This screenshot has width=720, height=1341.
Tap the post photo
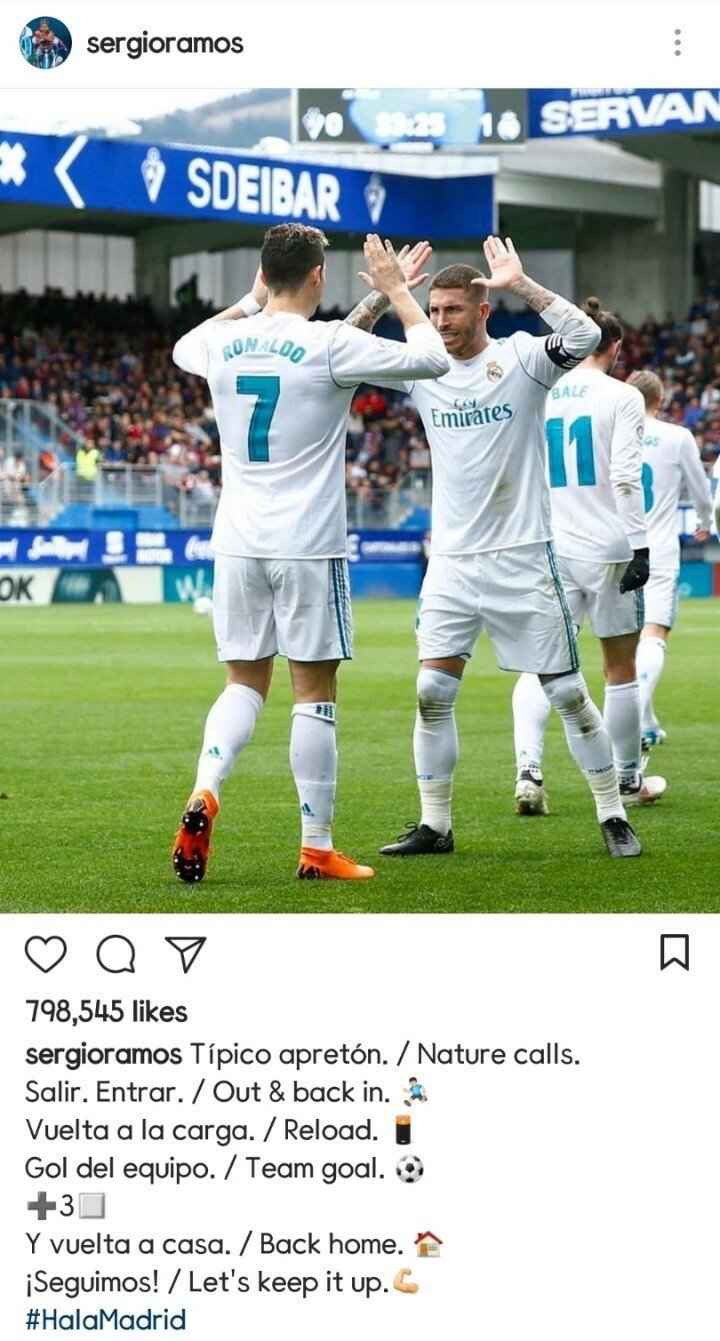point(360,500)
